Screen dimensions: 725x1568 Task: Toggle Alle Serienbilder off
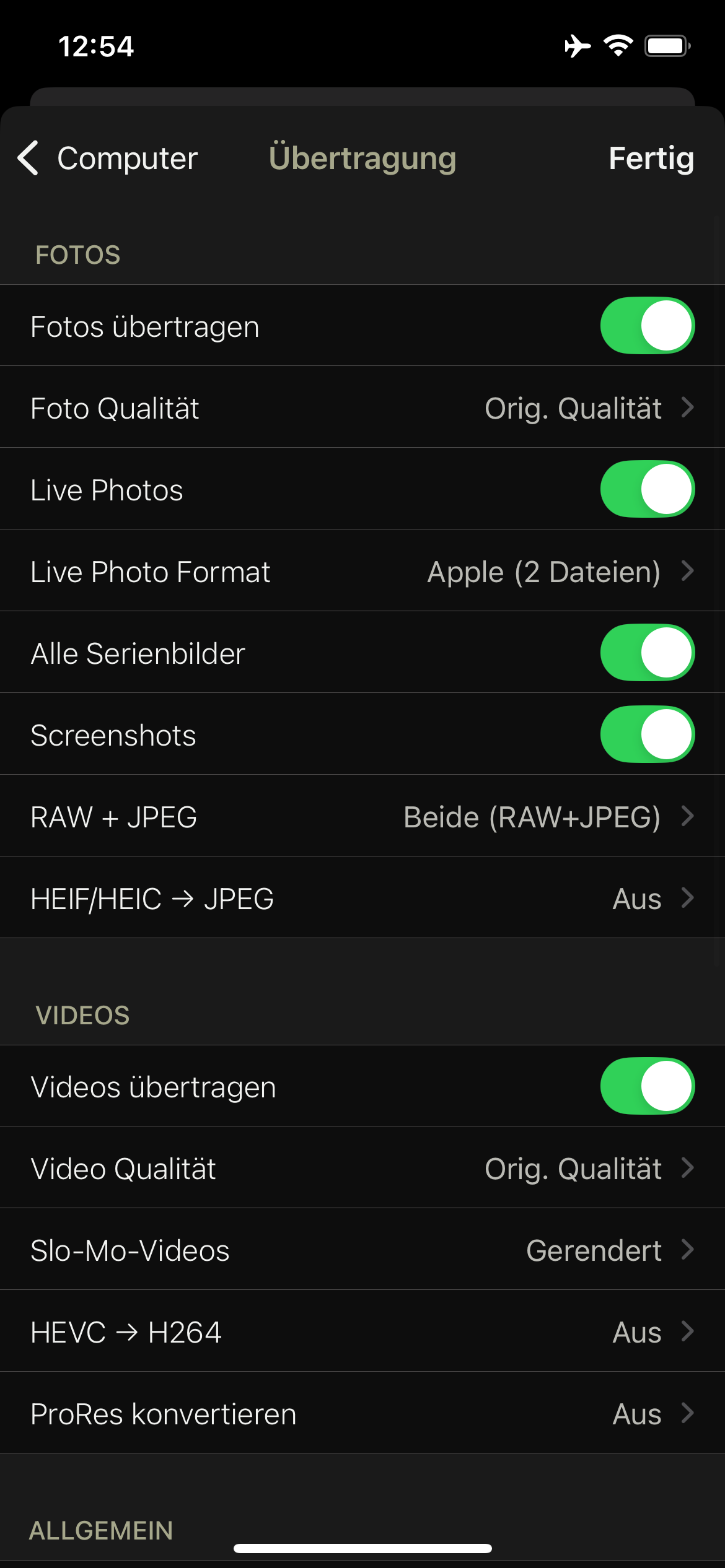(x=647, y=653)
